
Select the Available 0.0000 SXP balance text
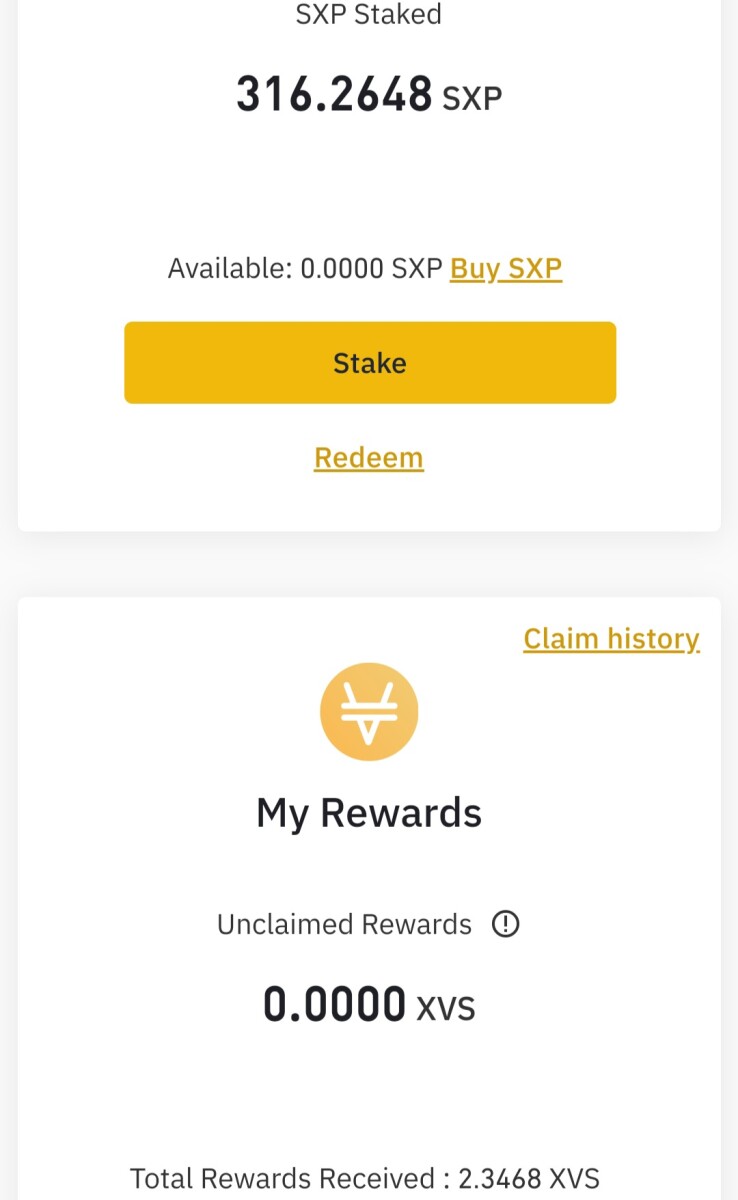pos(305,268)
